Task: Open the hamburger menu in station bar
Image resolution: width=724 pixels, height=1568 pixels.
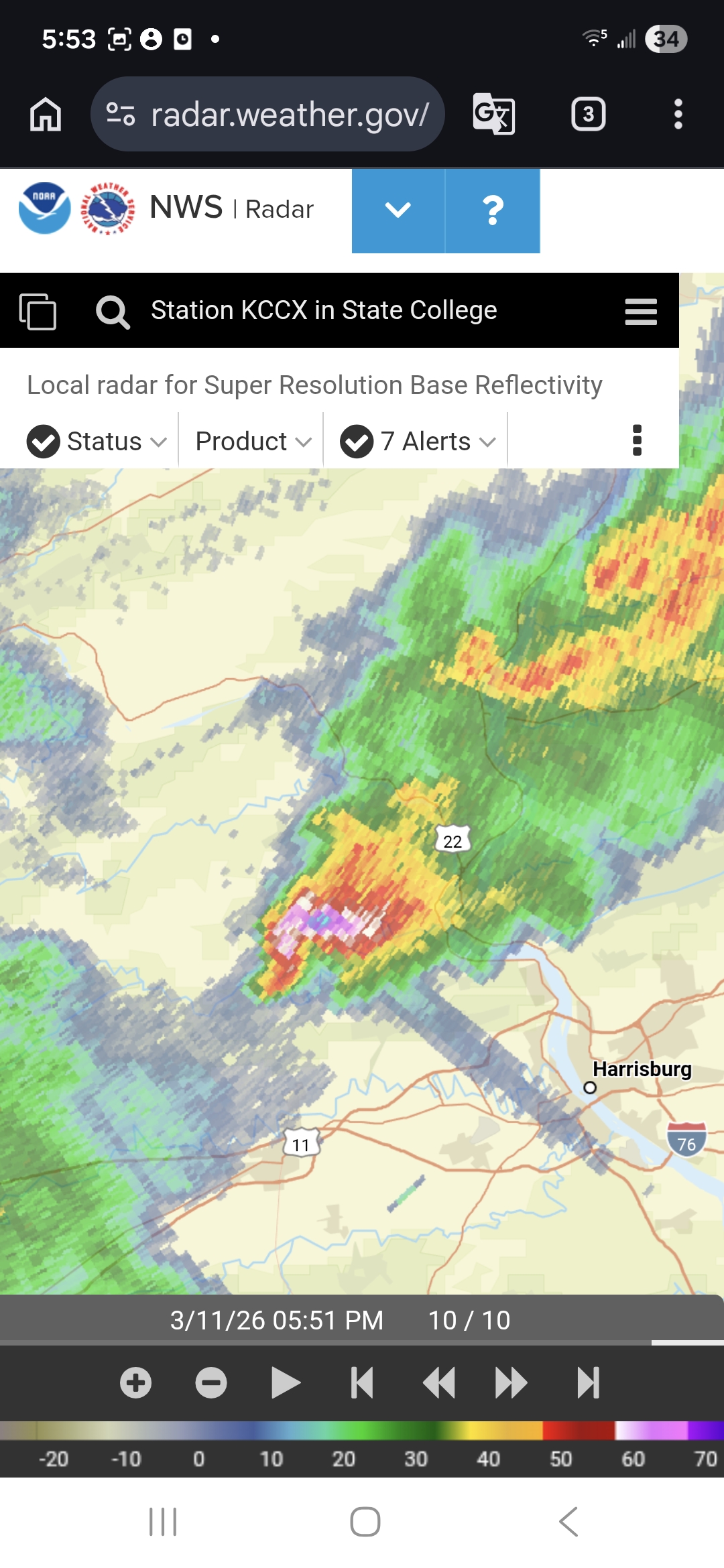Action: (640, 312)
